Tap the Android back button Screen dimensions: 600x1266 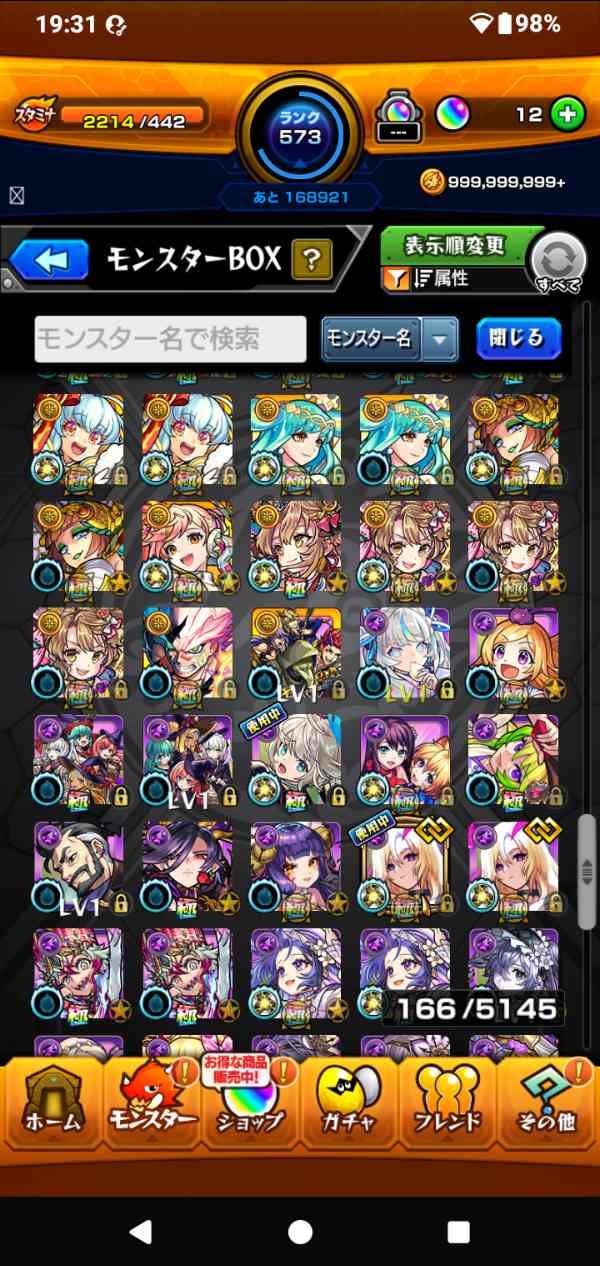[142, 1231]
